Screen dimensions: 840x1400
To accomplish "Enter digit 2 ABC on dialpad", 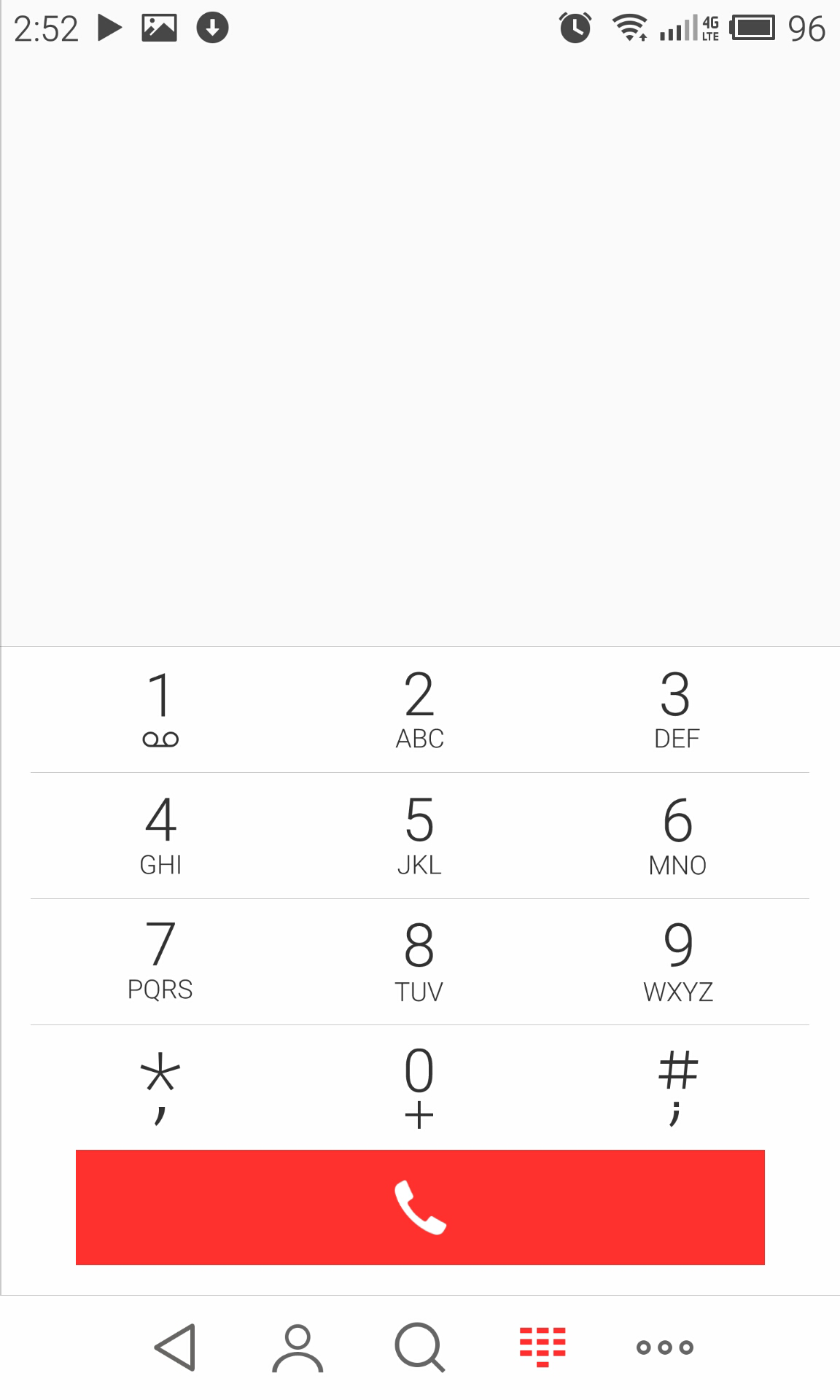I will tap(419, 709).
